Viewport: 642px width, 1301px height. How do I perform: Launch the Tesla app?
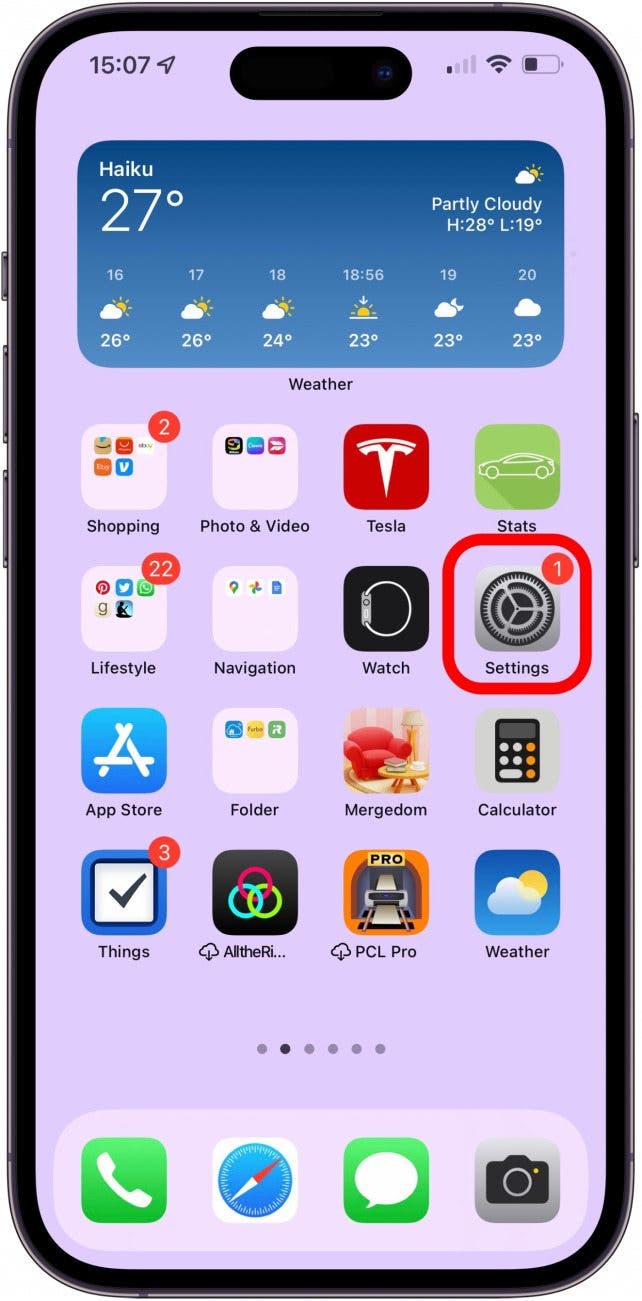[x=386, y=467]
